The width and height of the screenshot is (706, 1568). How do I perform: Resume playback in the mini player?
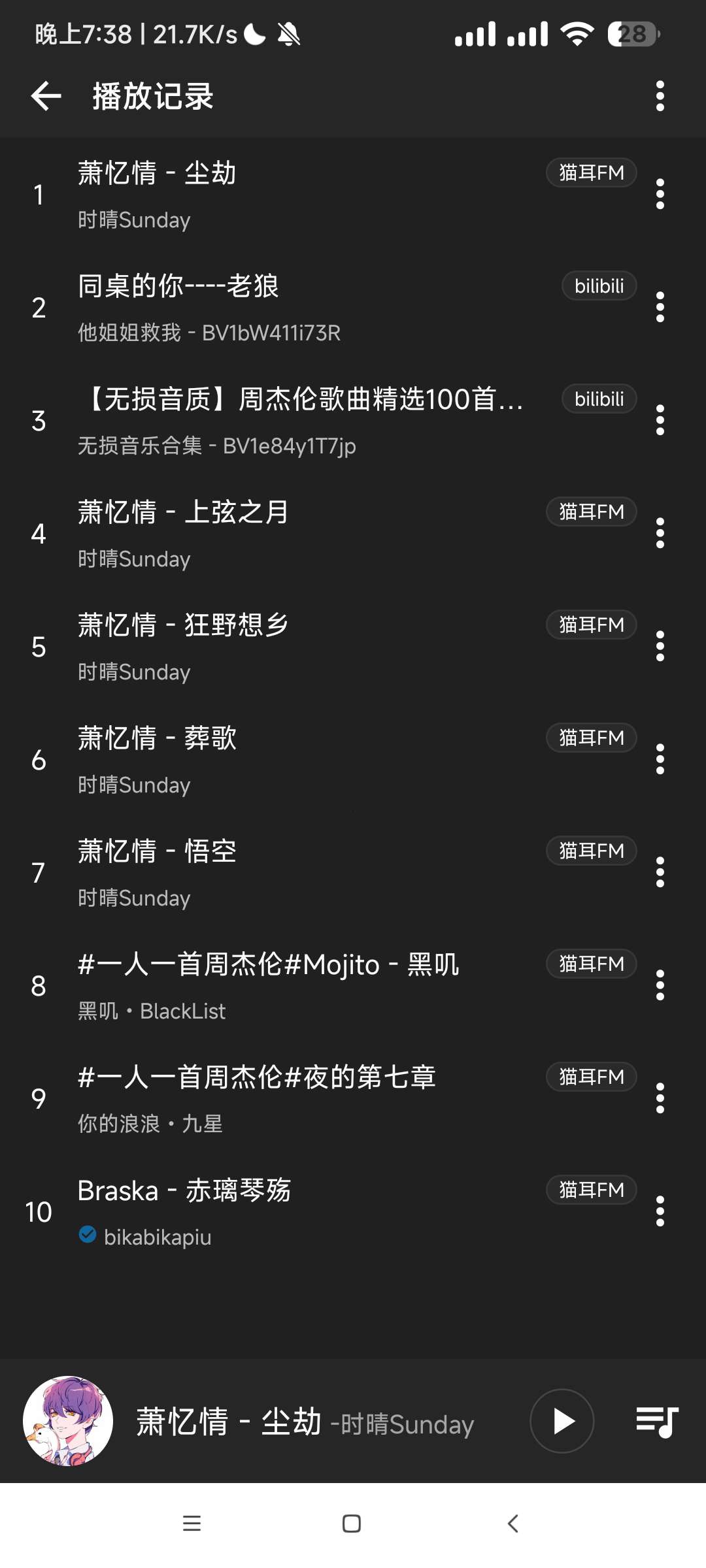point(562,1421)
